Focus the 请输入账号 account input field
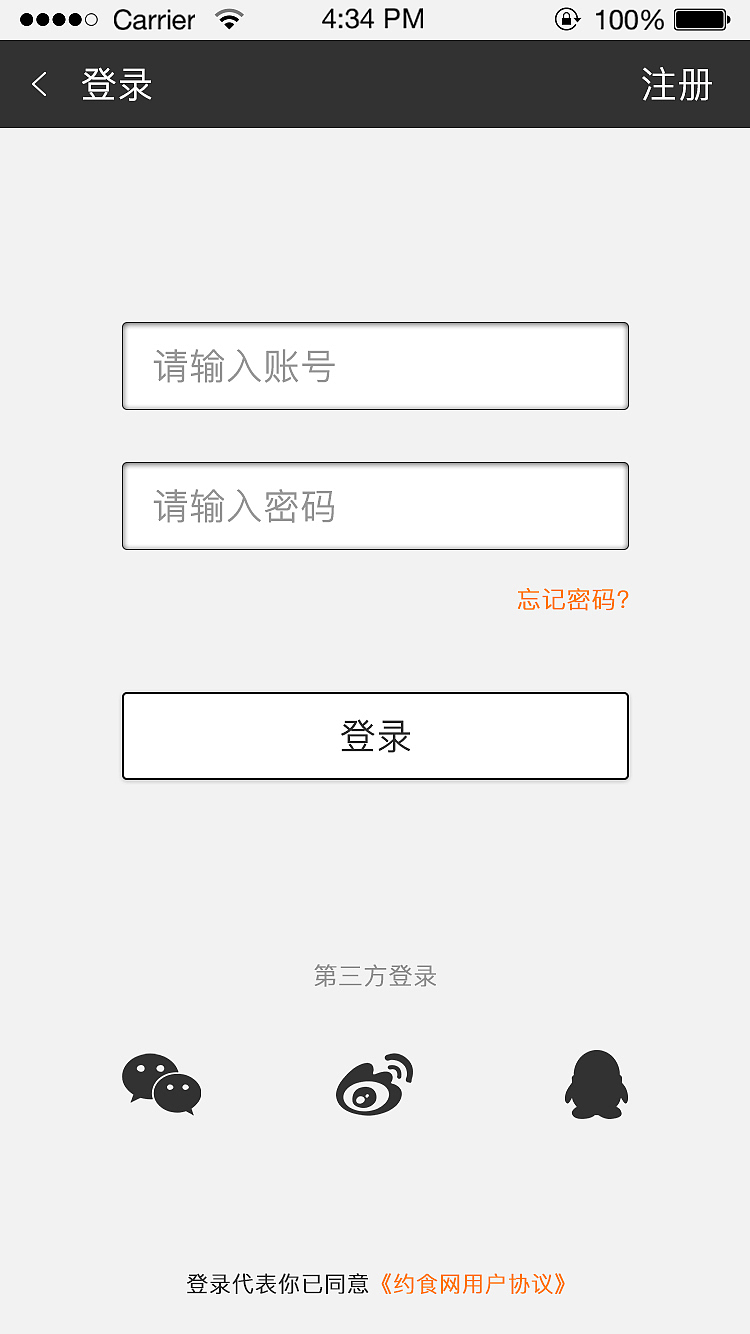This screenshot has width=750, height=1334. pos(375,366)
